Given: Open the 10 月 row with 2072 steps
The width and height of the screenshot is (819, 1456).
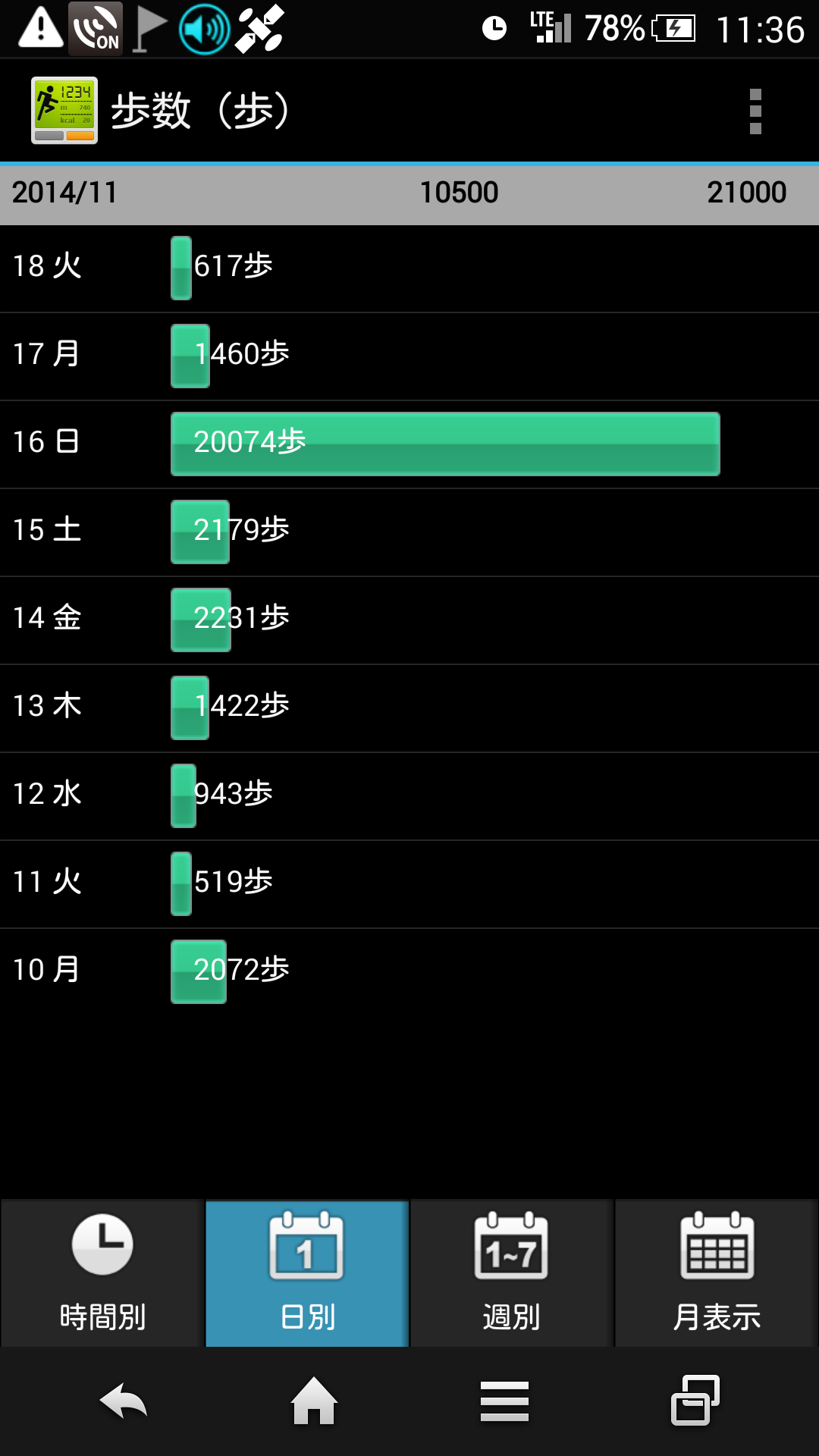Looking at the screenshot, I should (409, 972).
